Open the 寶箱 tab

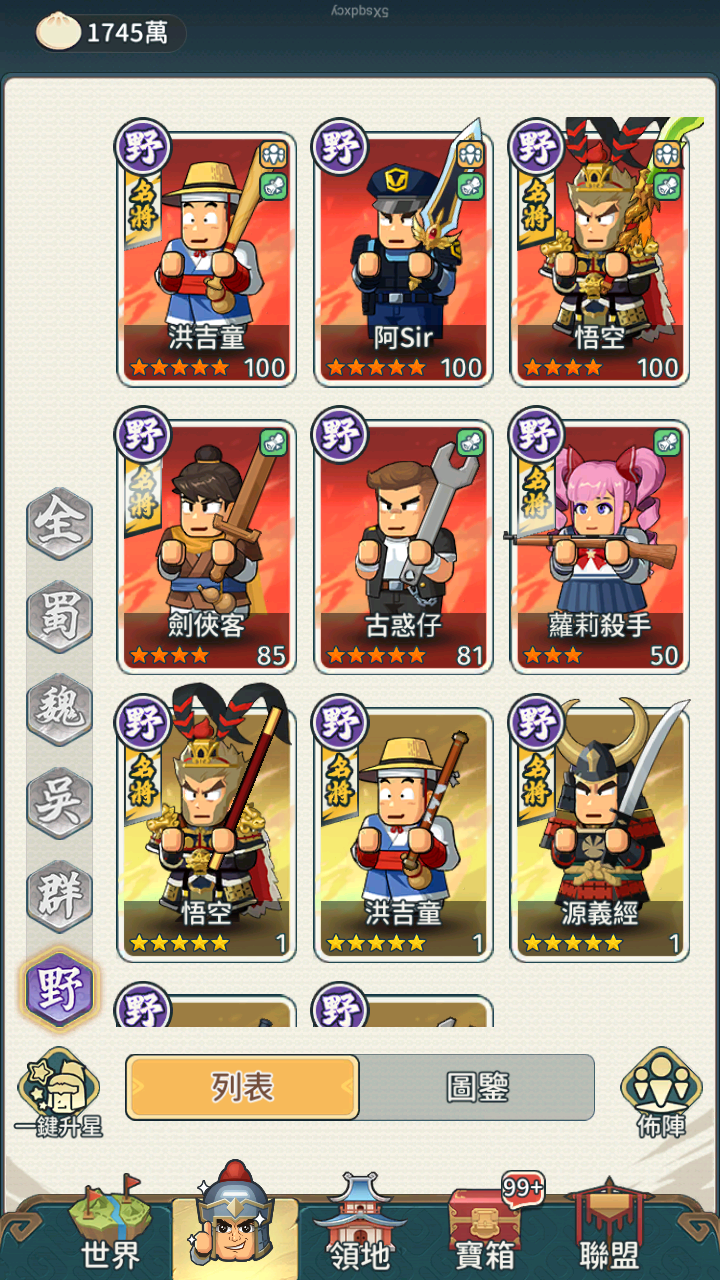485,1228
